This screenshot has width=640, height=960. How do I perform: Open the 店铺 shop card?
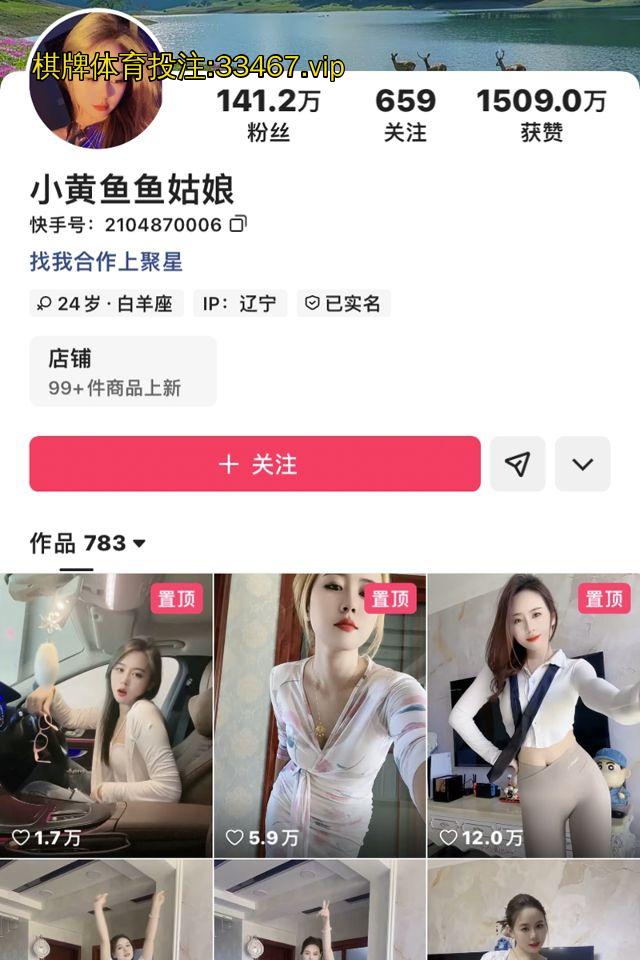tap(123, 371)
